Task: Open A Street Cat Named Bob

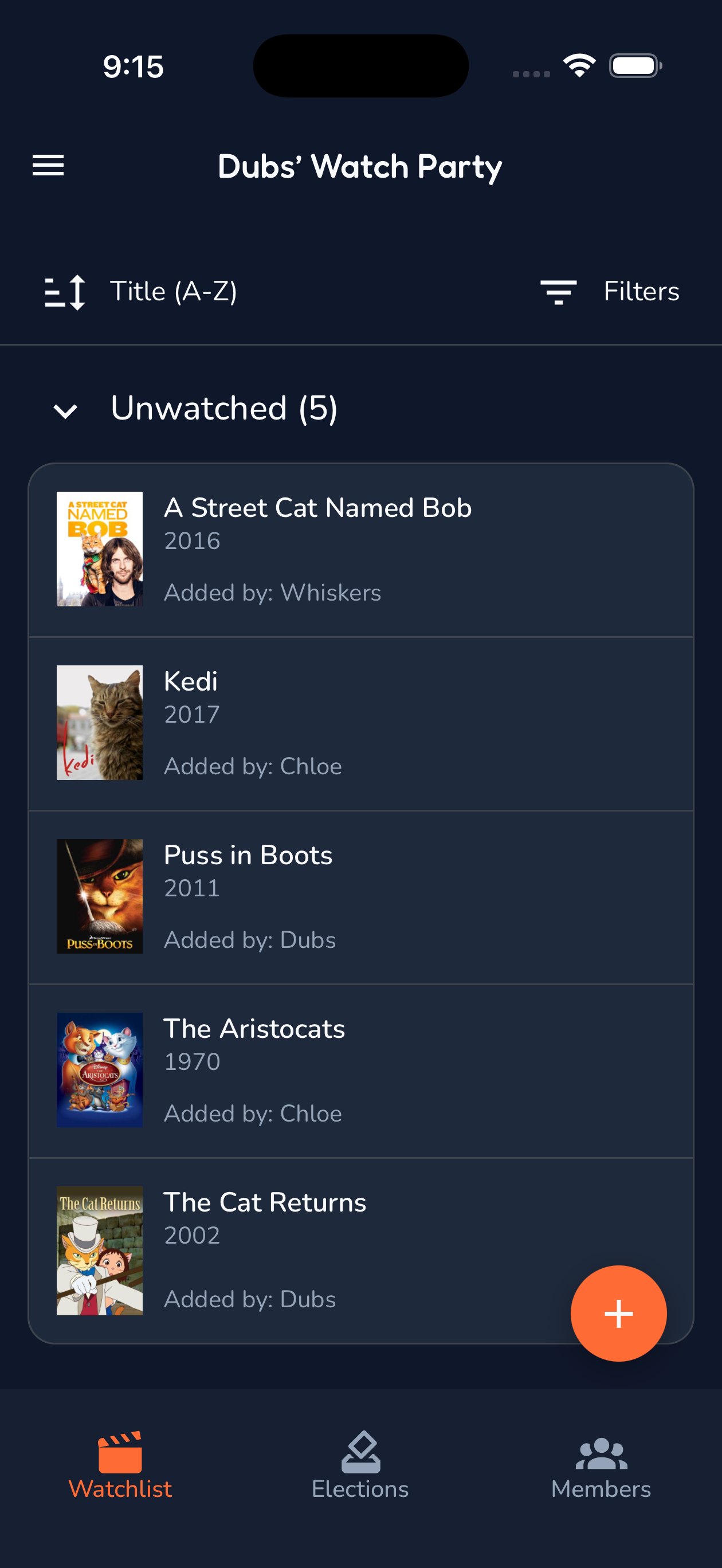Action: pyautogui.click(x=360, y=550)
